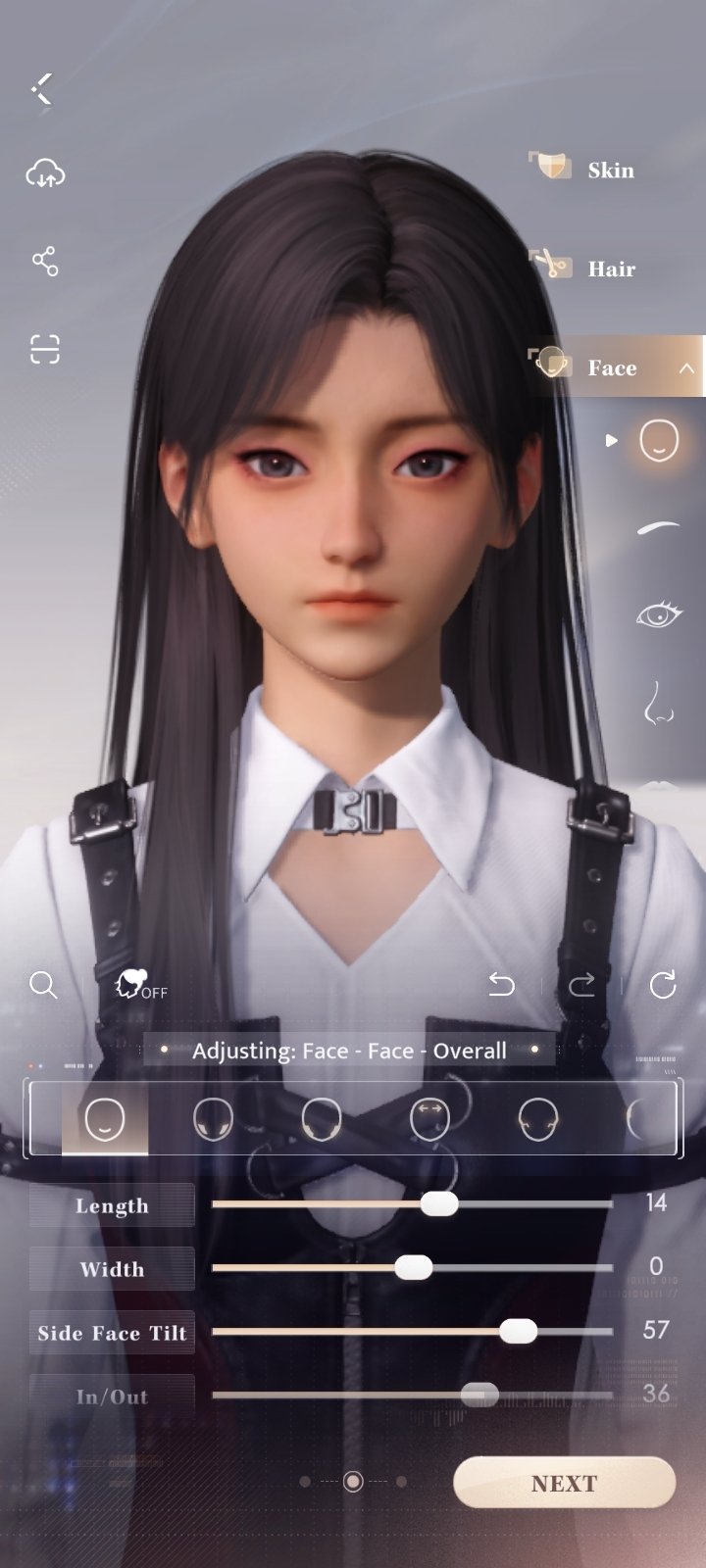The width and height of the screenshot is (706, 1568).
Task: Open the cloud upload/download icon
Action: pyautogui.click(x=45, y=174)
